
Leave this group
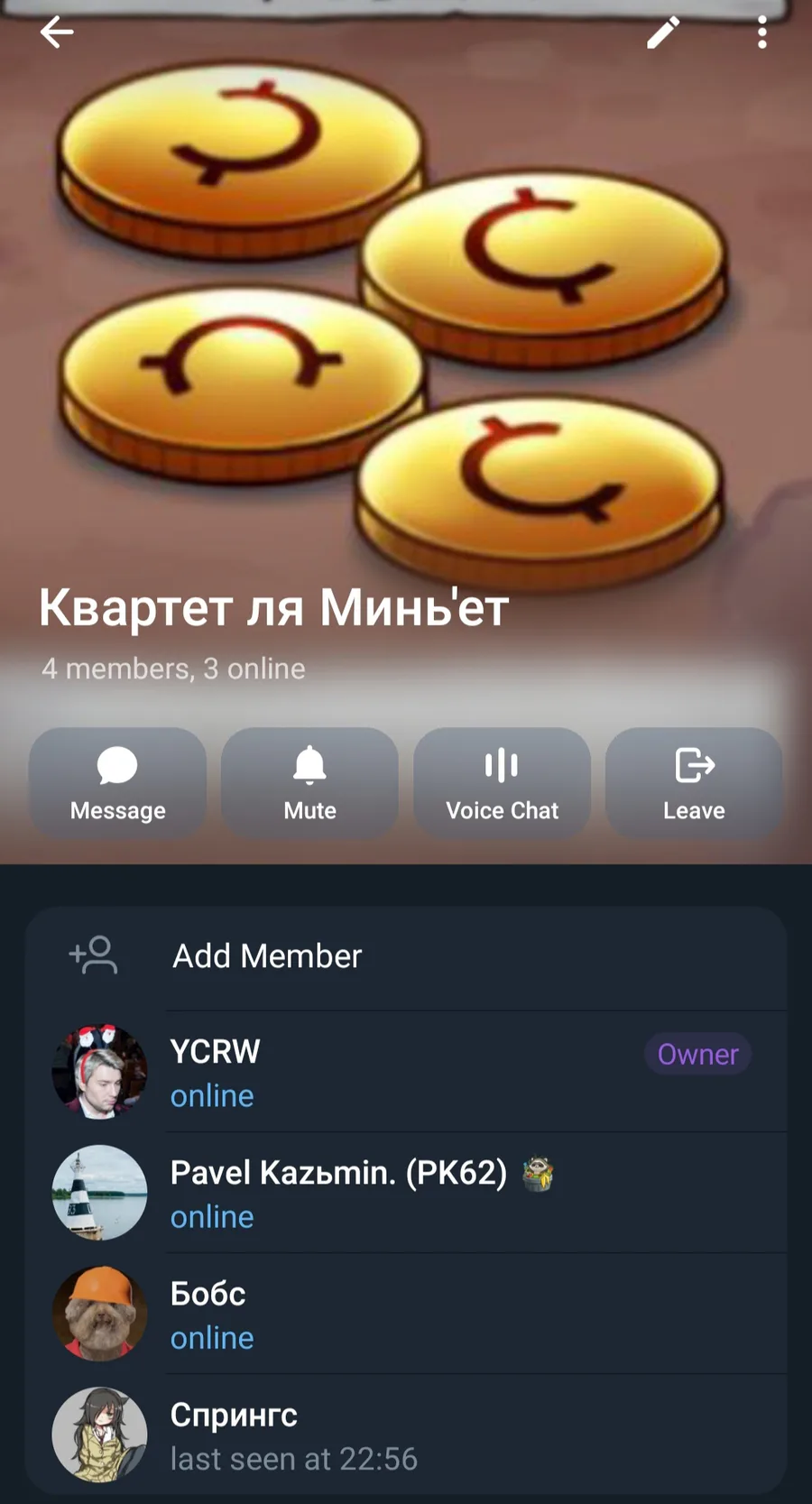[694, 783]
